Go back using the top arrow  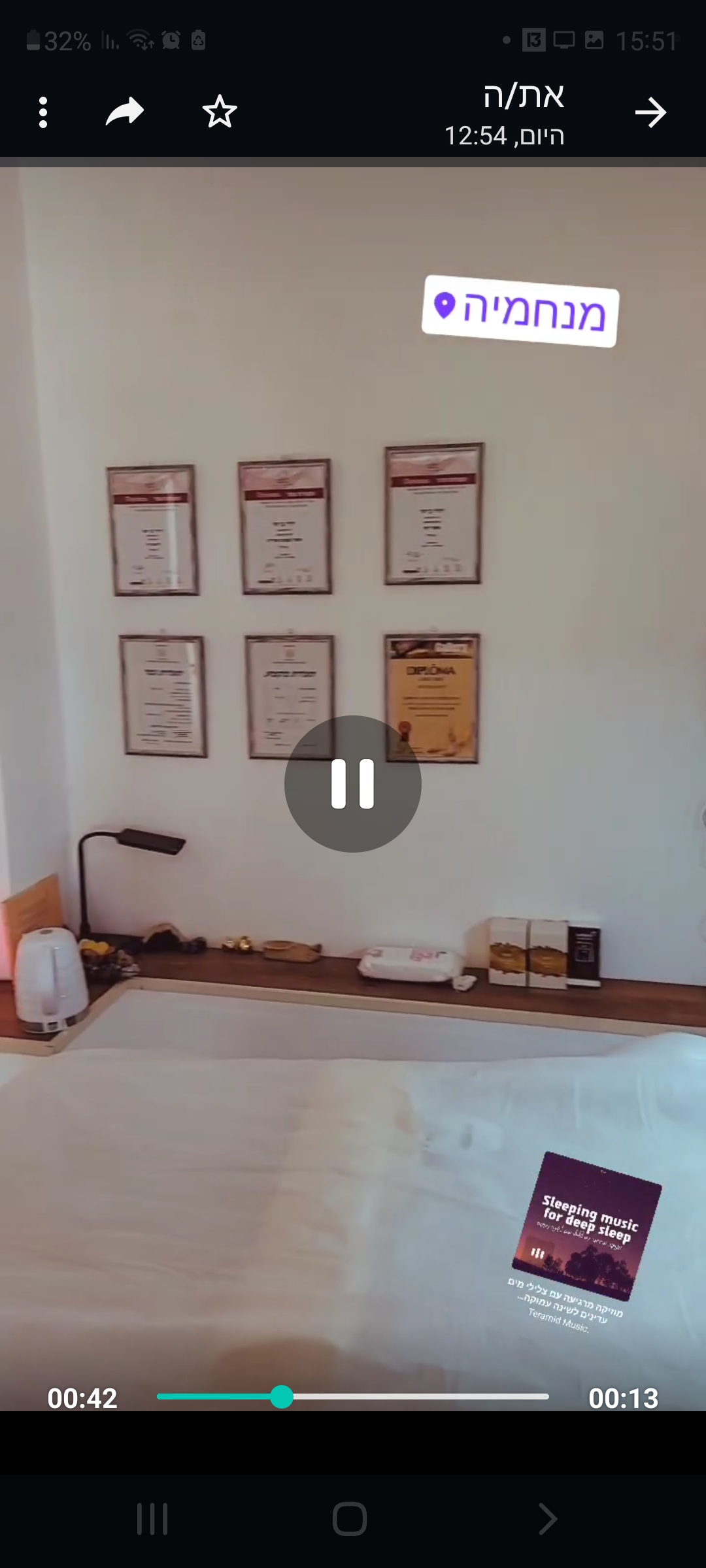coord(650,112)
